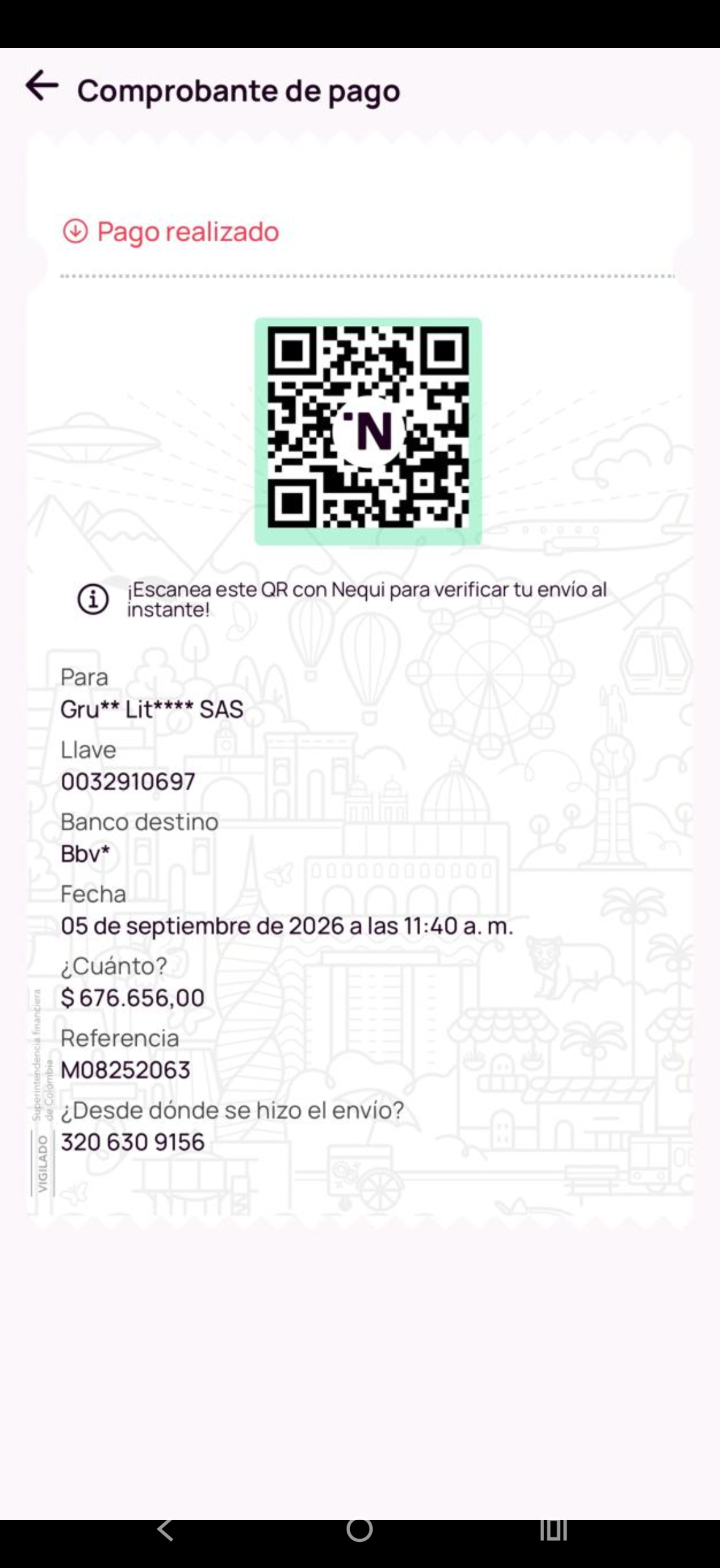Tap the system home button
Viewport: 720px width, 1568px height.
(359, 1530)
